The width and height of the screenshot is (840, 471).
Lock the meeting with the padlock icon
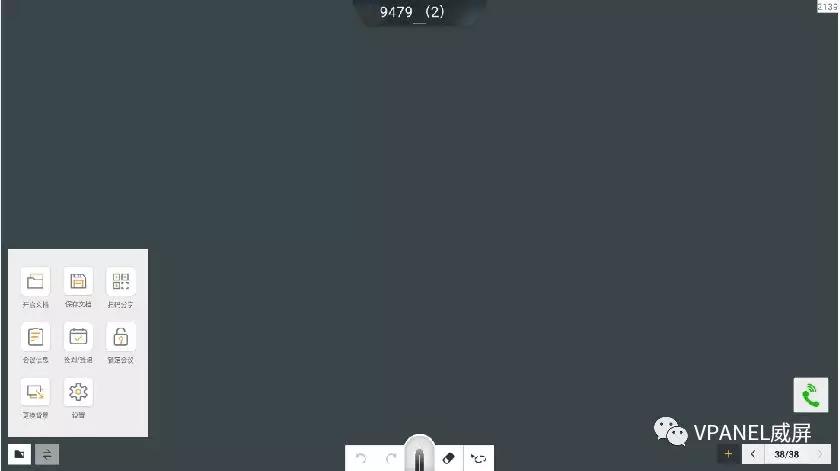click(121, 337)
